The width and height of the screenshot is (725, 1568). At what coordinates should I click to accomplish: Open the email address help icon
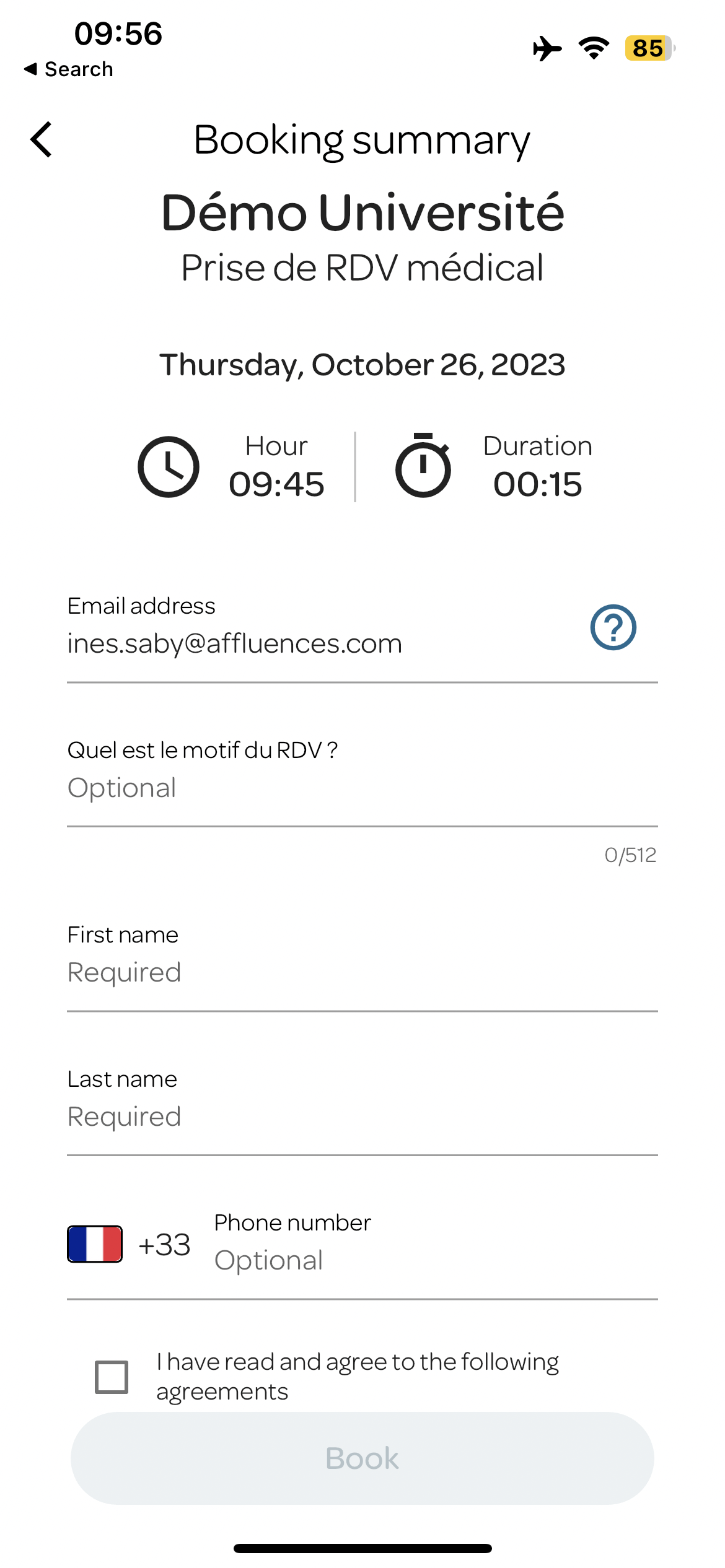(613, 627)
